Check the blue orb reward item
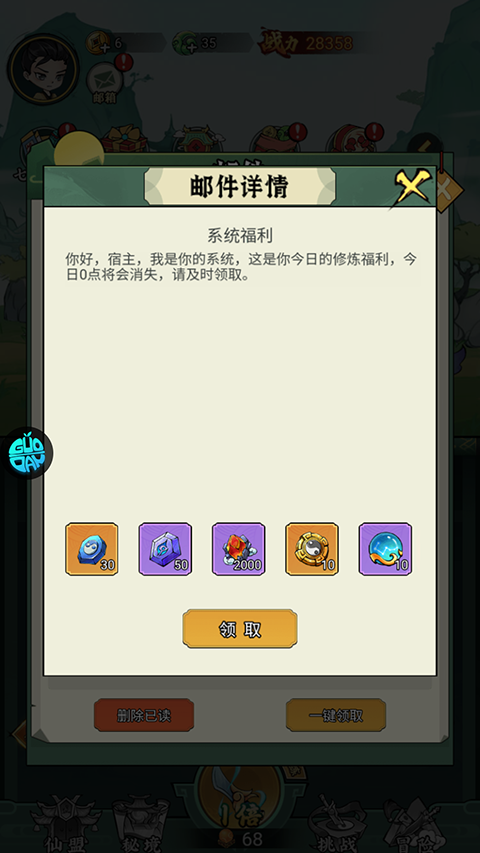Image resolution: width=480 pixels, height=853 pixels. (385, 549)
